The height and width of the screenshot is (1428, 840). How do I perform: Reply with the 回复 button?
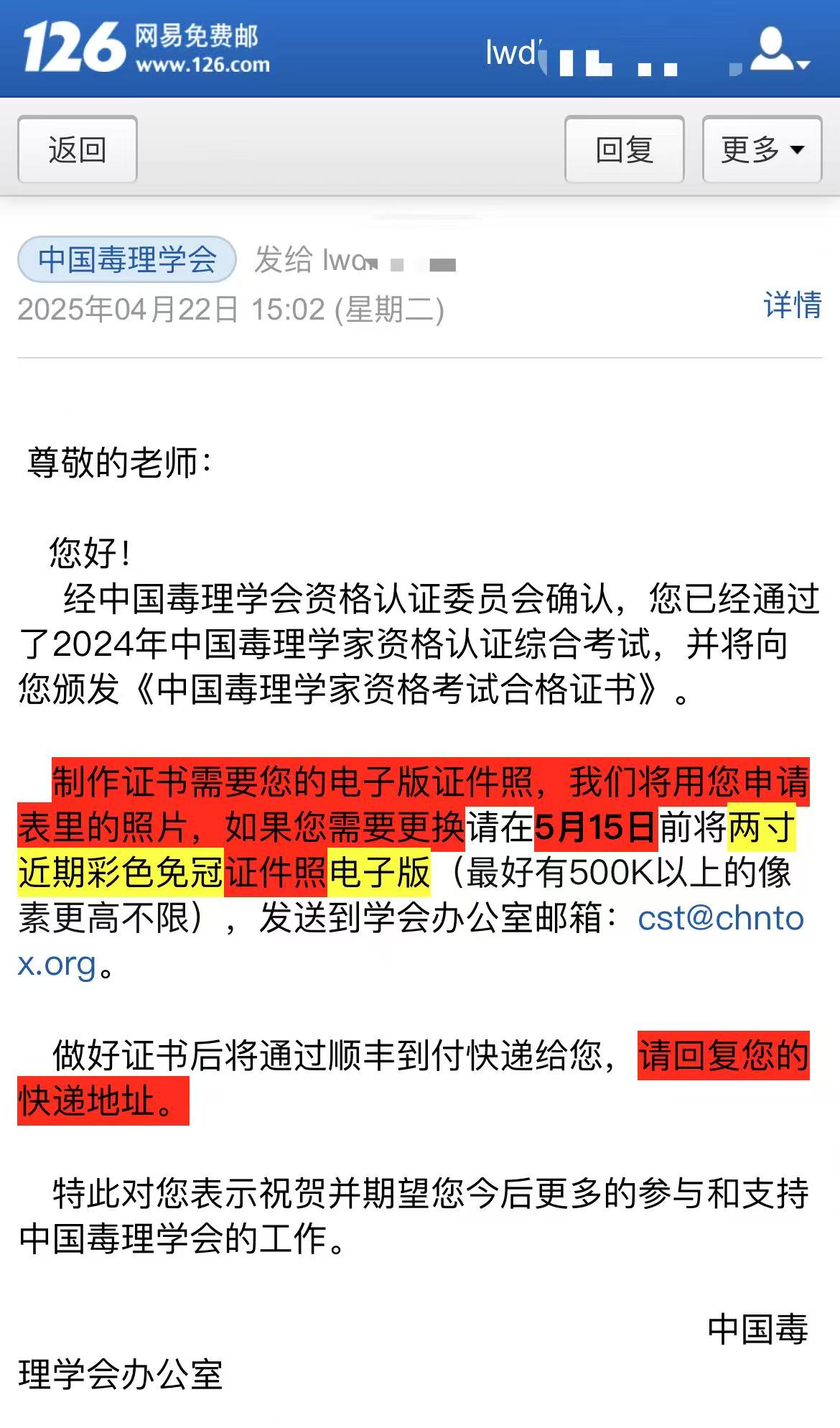(624, 149)
